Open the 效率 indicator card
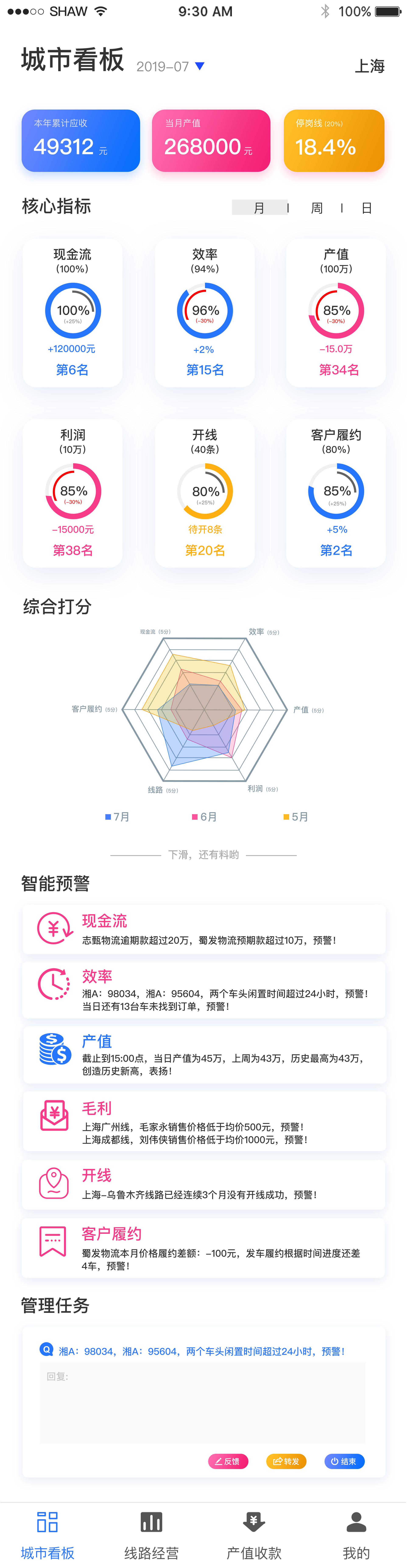Viewport: 407px width, 1568px height. pyautogui.click(x=205, y=312)
